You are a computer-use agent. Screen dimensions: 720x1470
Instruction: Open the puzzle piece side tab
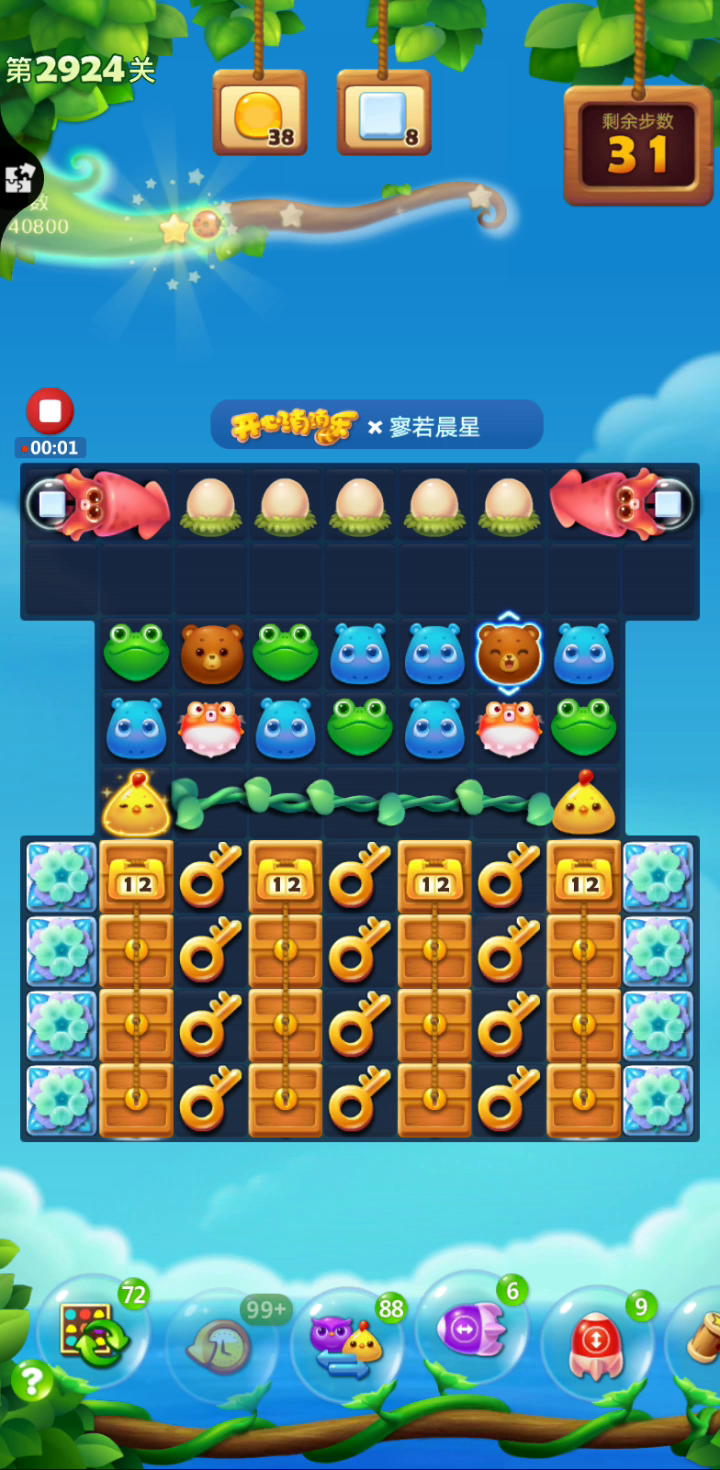[x=19, y=179]
